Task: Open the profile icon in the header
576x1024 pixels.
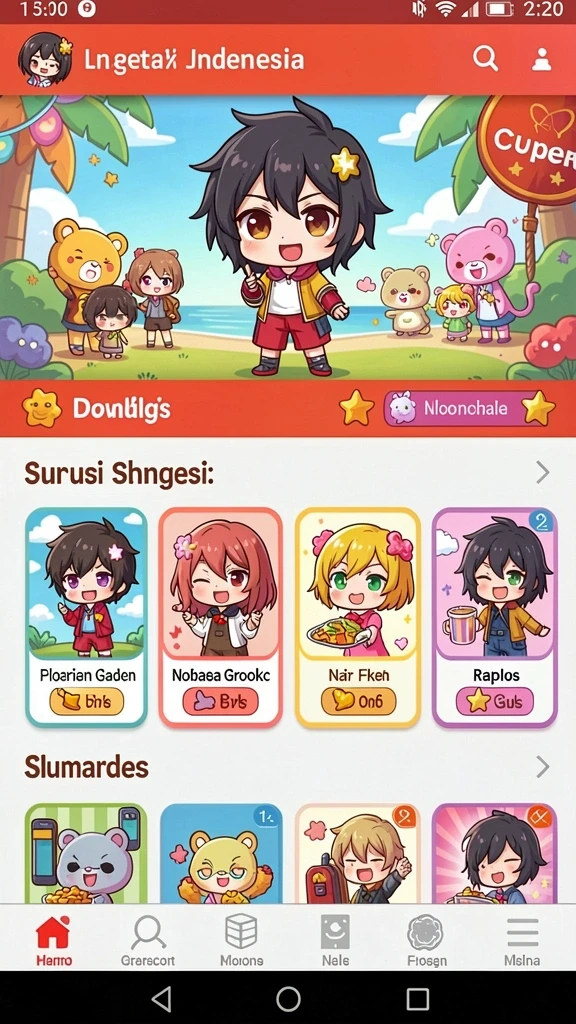Action: pos(541,59)
